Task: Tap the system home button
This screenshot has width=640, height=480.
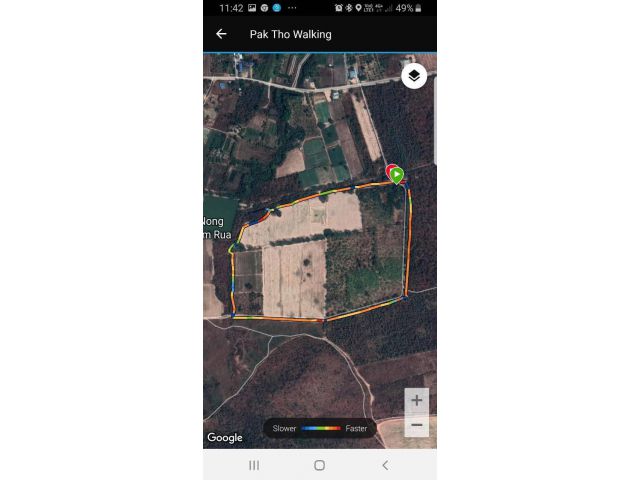Action: coord(319,465)
